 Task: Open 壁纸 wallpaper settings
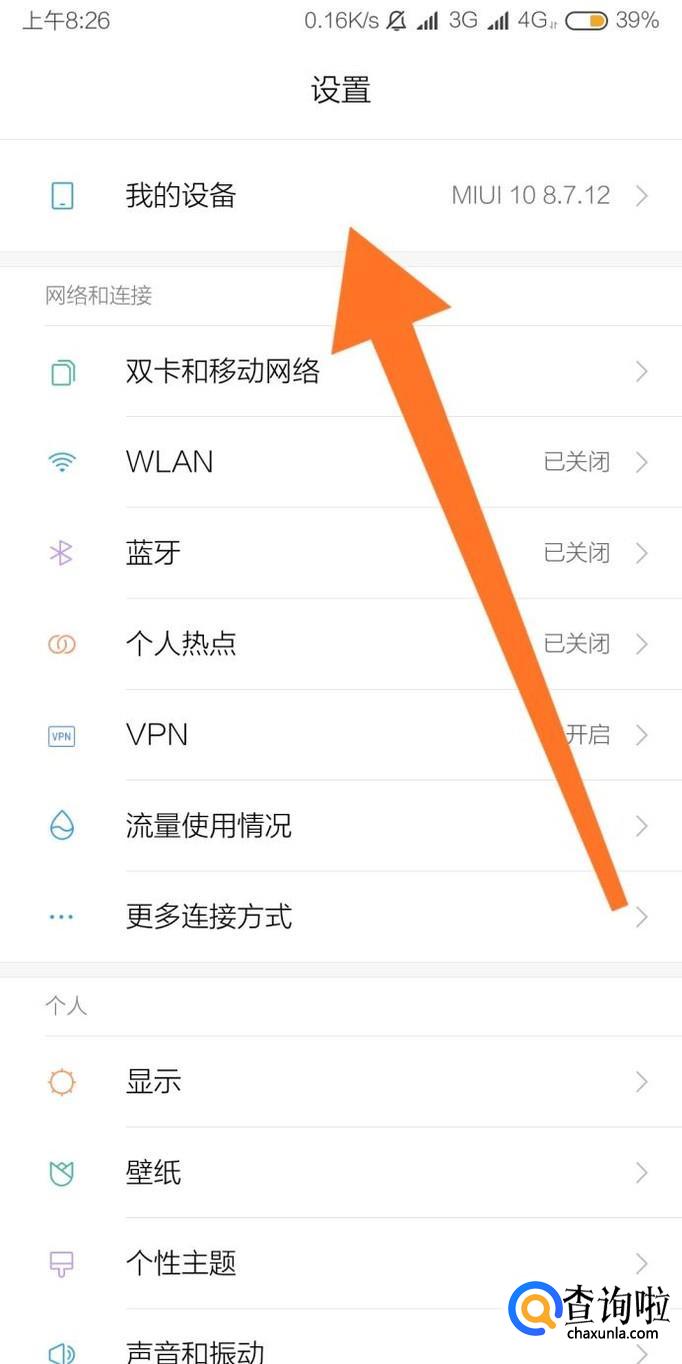[341, 1172]
